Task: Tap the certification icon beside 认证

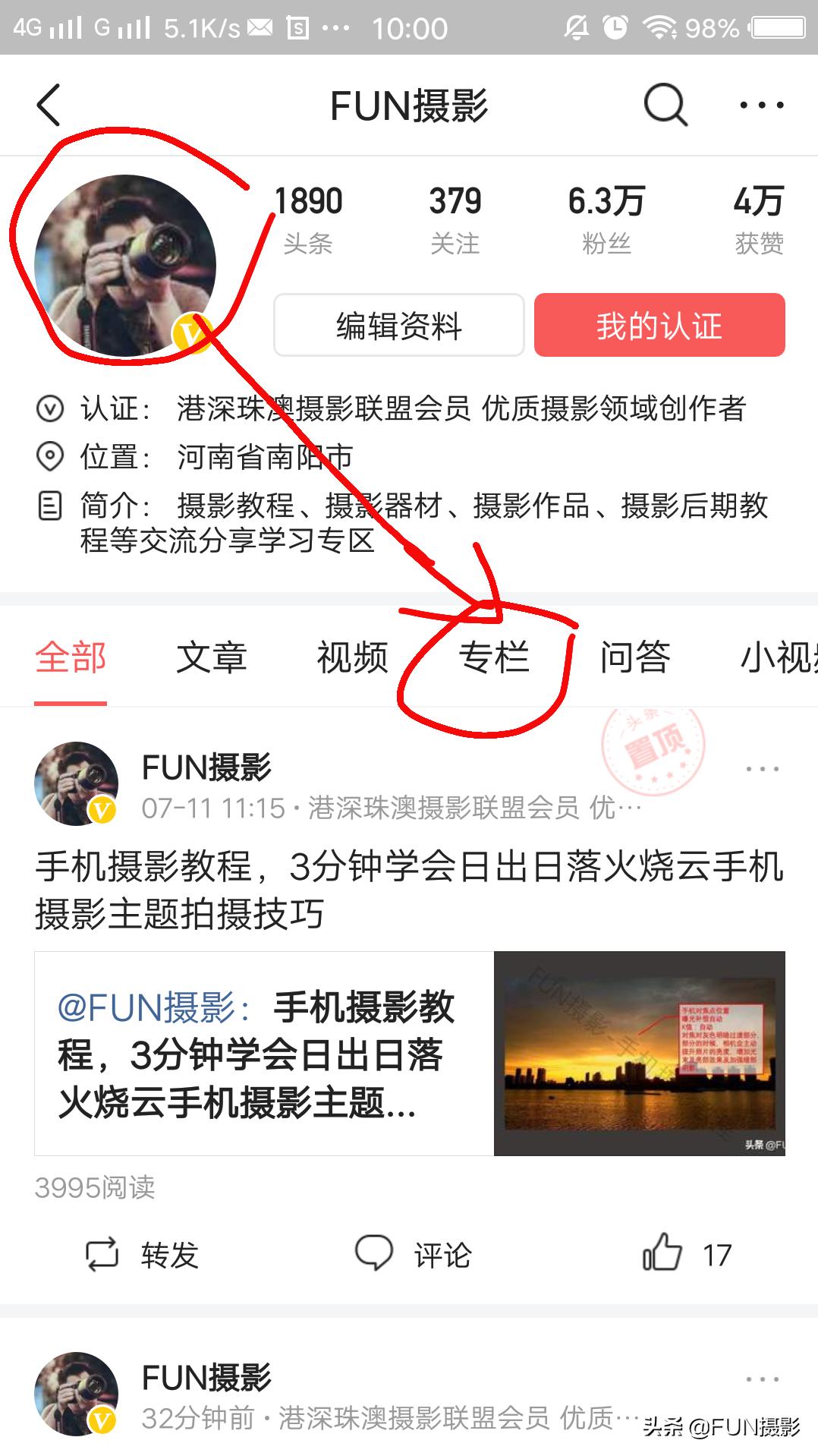Action: [x=50, y=409]
